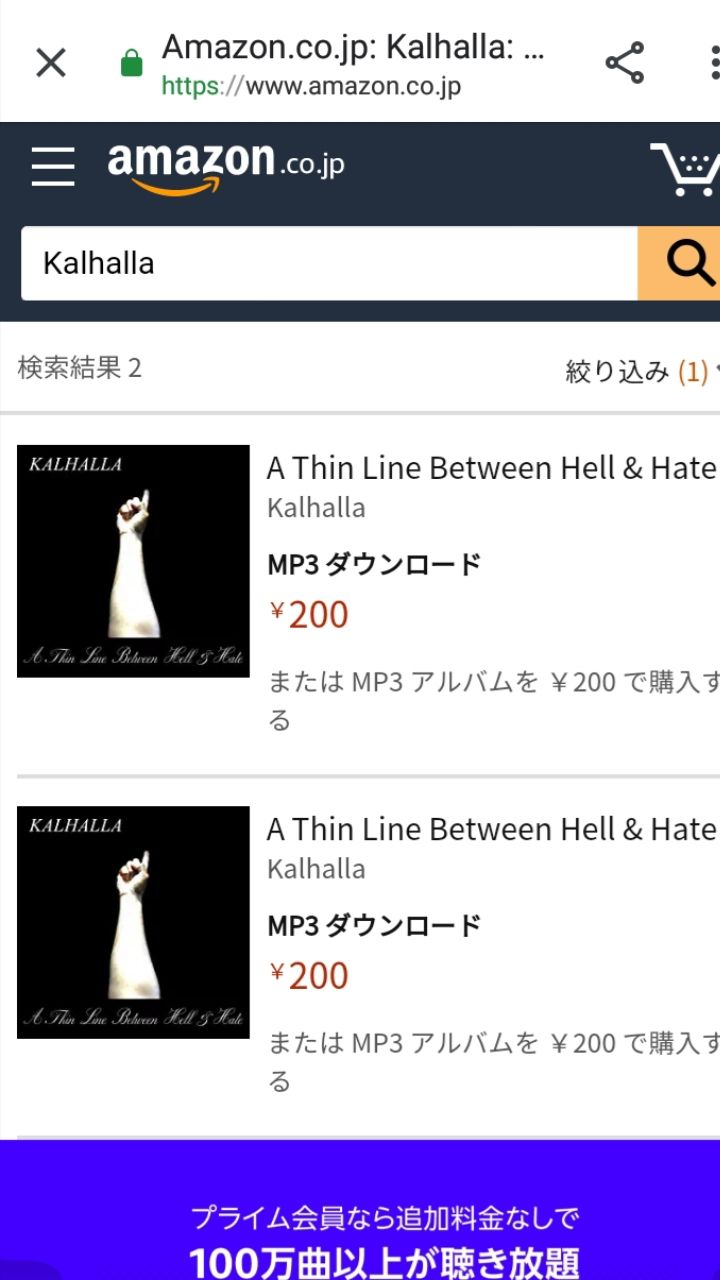Share this Amazon page

point(624,62)
